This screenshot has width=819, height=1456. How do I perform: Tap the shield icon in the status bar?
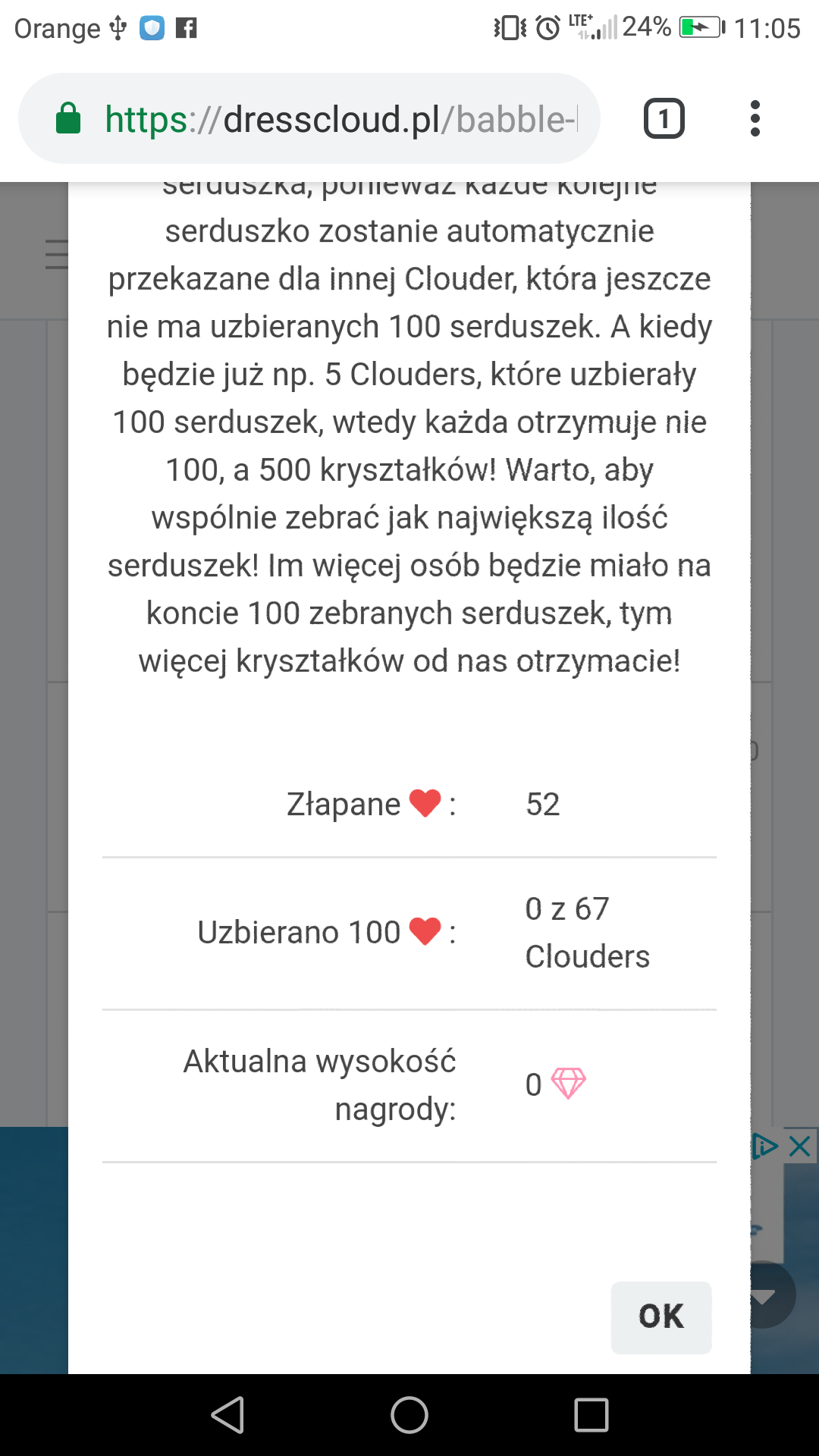(152, 27)
